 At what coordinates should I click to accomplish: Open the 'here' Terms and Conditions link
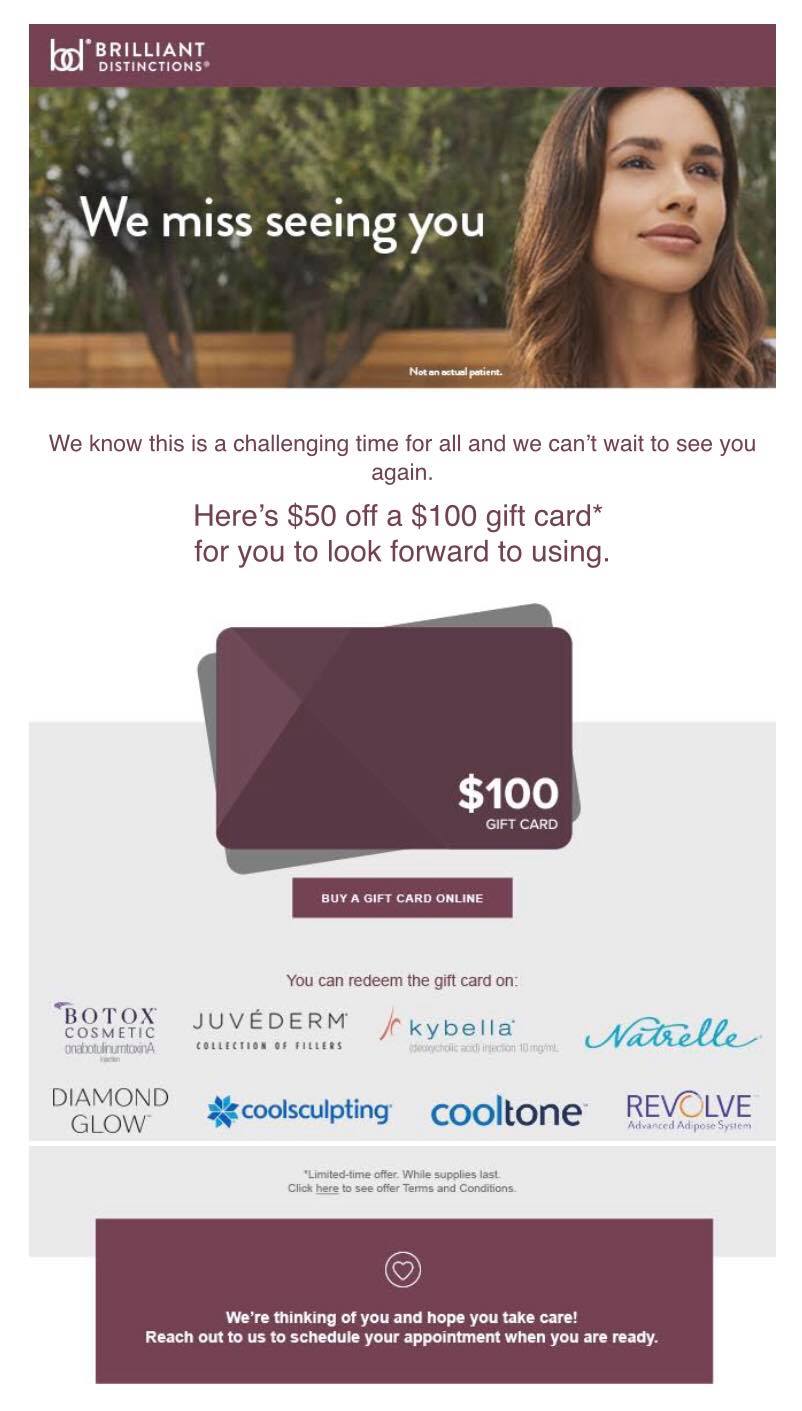327,1189
